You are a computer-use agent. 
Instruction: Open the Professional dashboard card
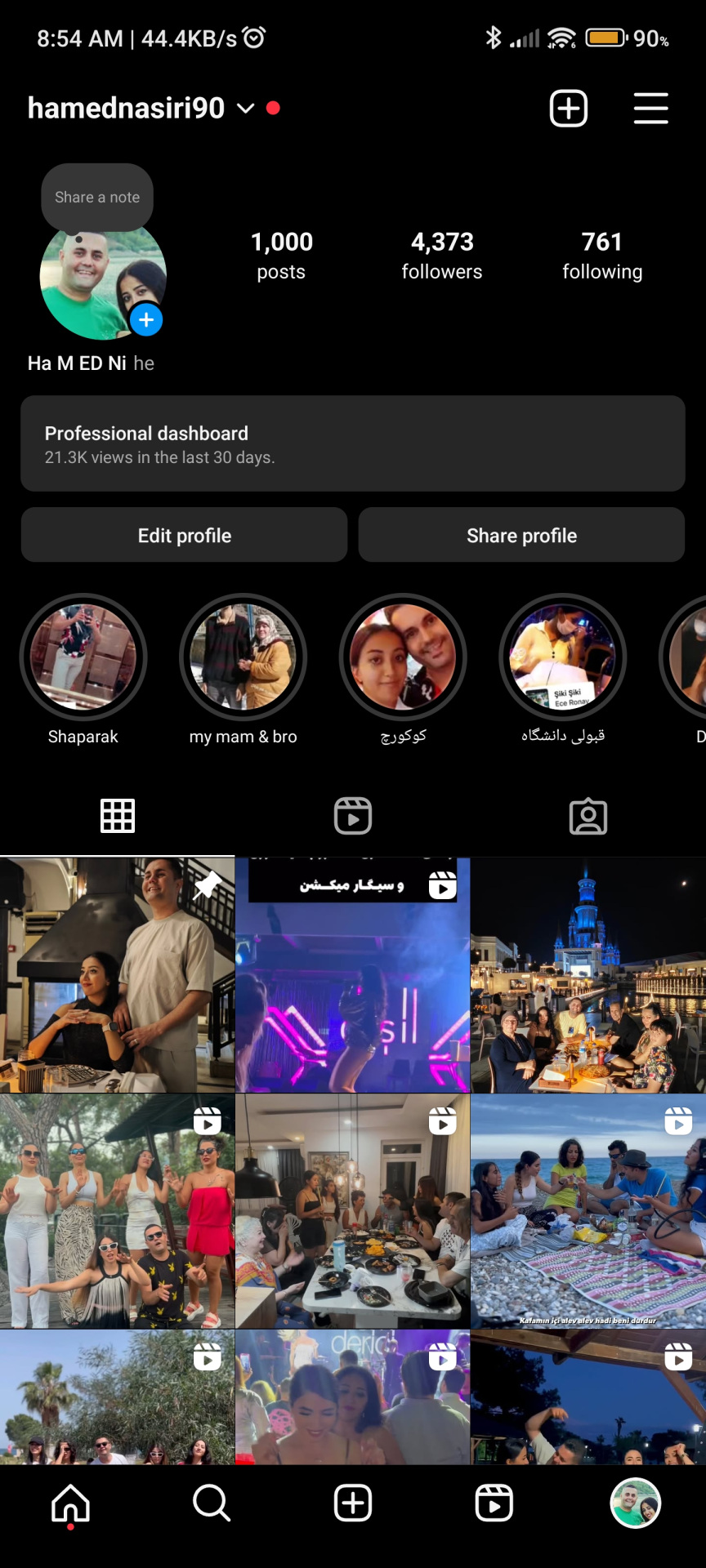353,443
